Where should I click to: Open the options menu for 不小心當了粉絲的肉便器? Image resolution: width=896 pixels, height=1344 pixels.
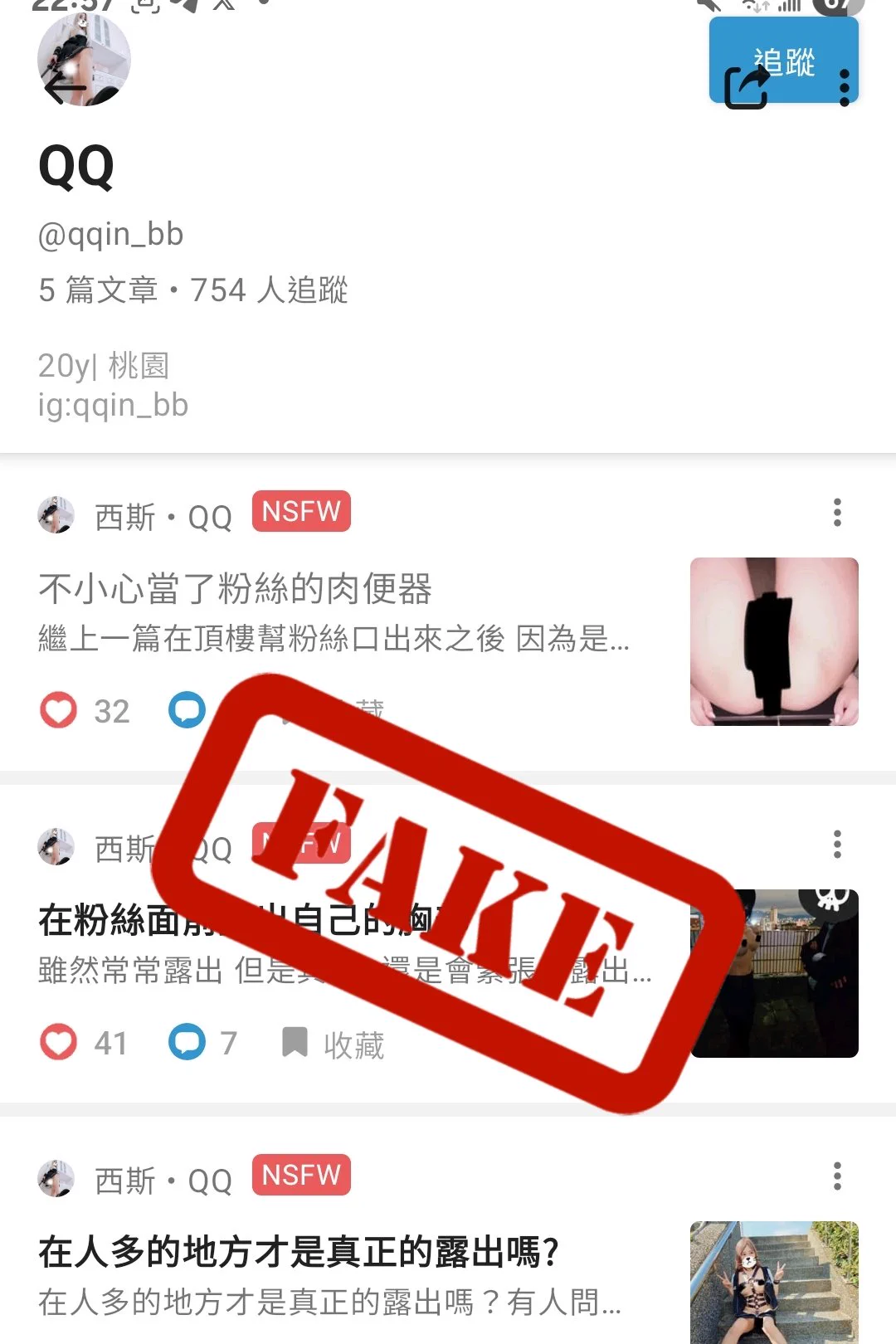[837, 513]
